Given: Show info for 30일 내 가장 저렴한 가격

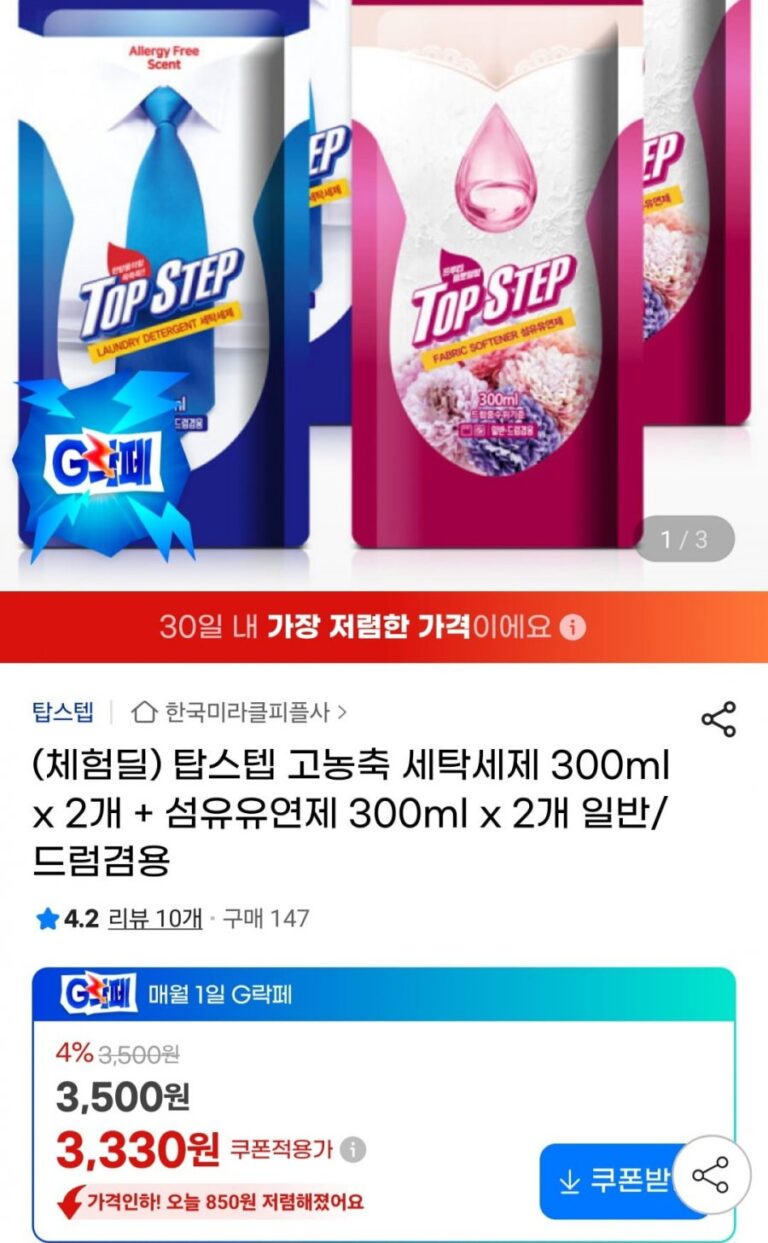Looking at the screenshot, I should [573, 628].
